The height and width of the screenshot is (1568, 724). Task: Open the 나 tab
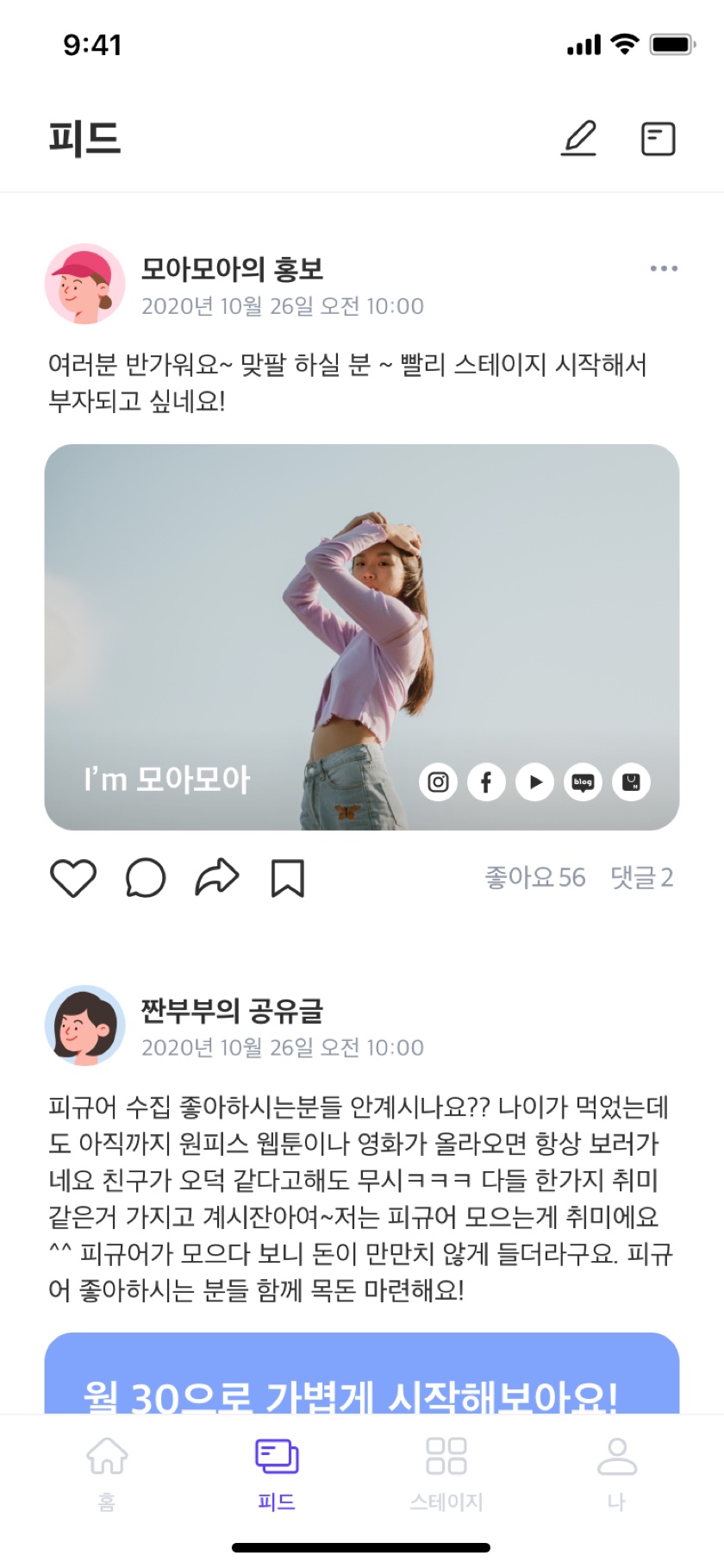[616, 1471]
